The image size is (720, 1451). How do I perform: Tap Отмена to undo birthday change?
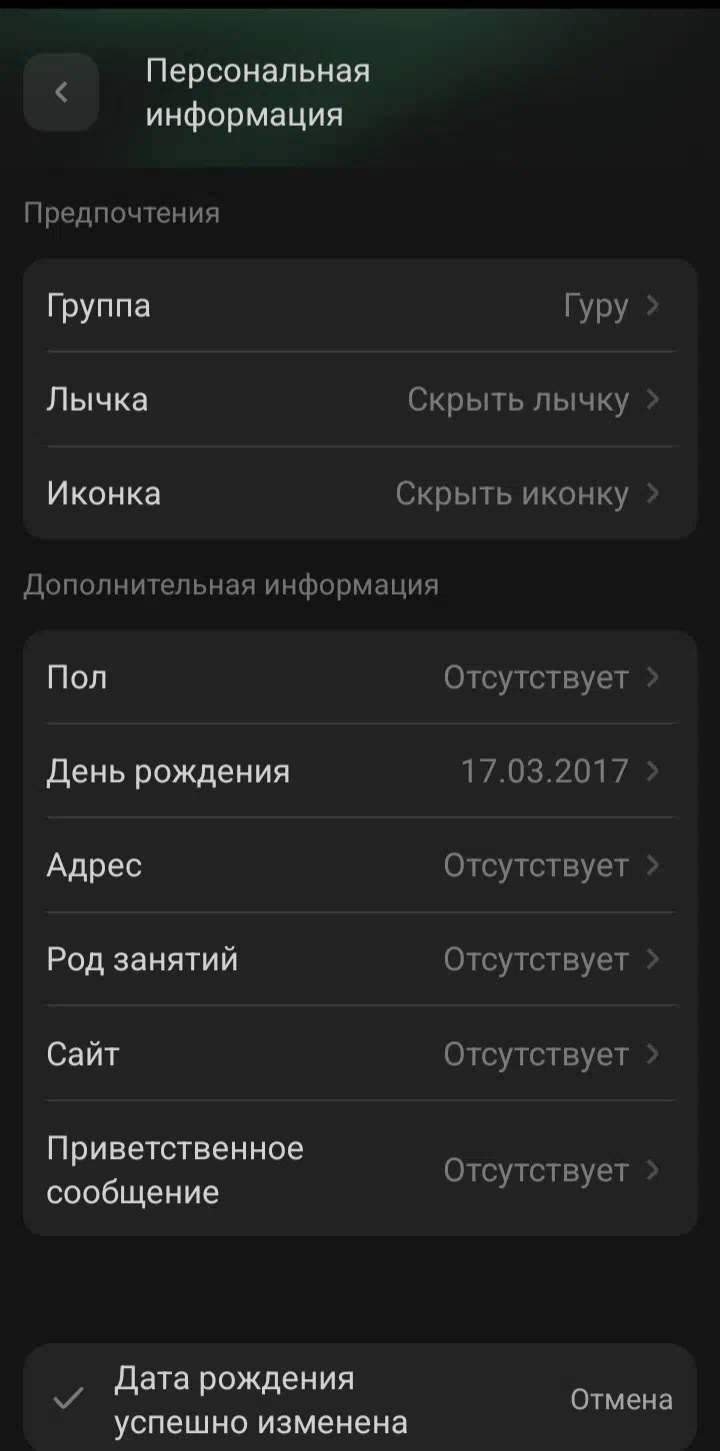[620, 1400]
